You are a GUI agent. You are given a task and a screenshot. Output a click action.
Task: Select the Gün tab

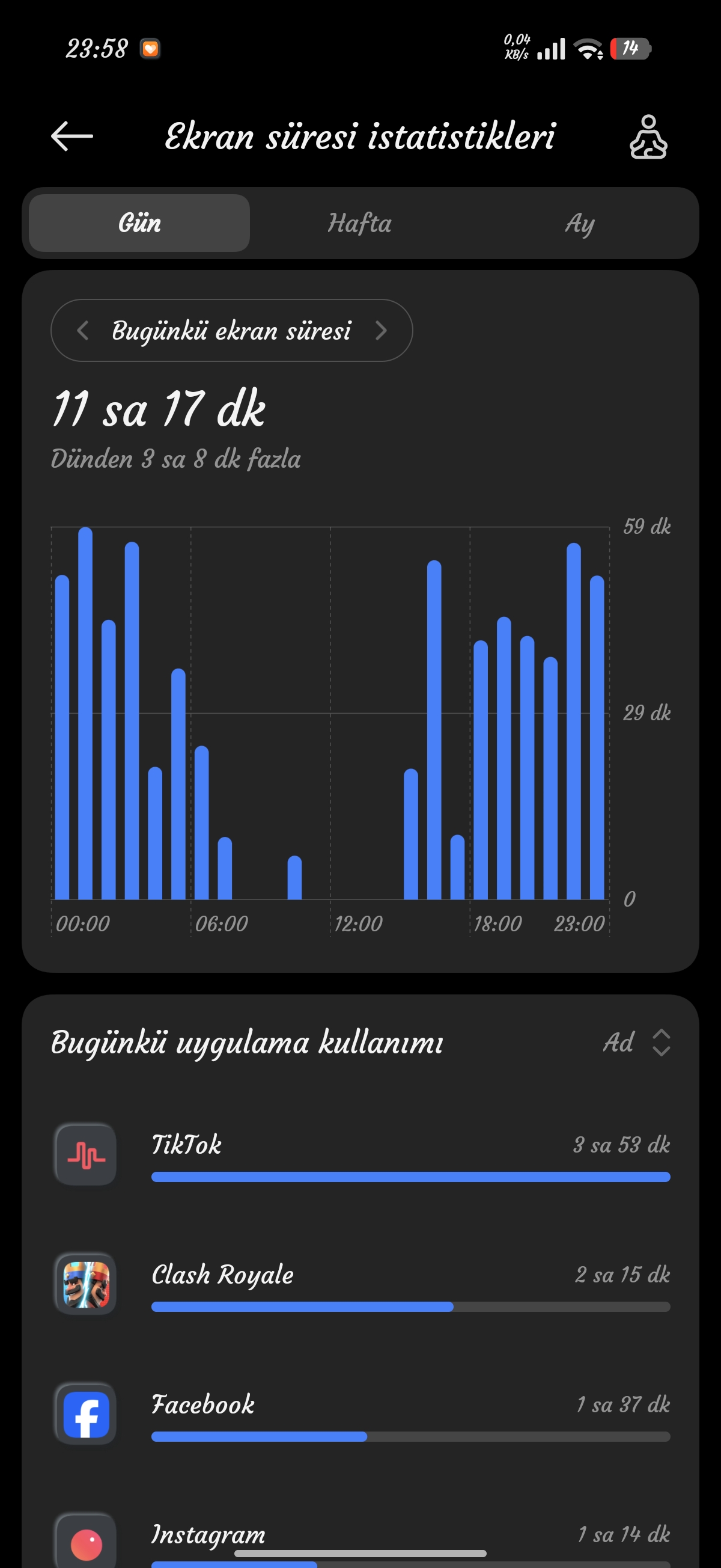pos(139,224)
